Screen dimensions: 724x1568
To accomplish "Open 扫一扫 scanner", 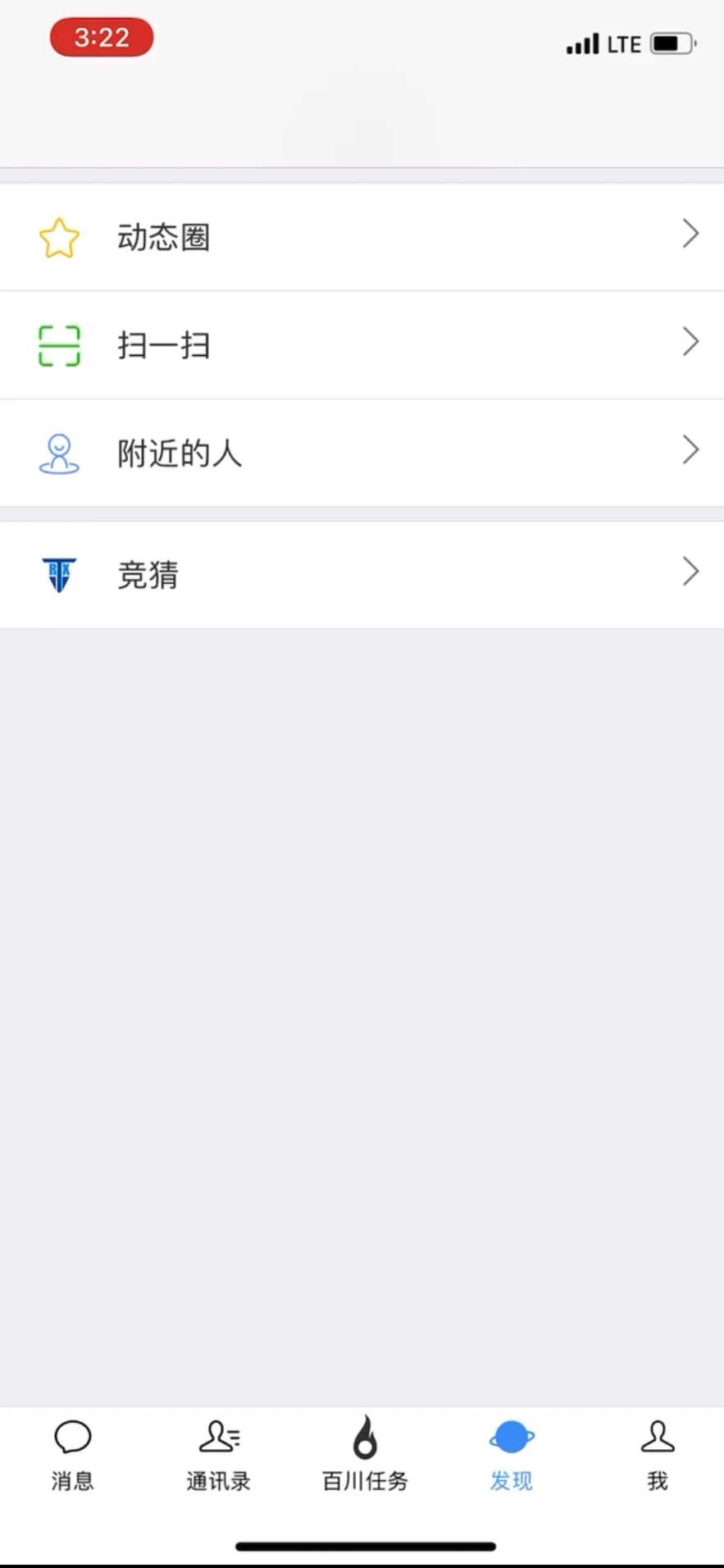I will click(x=361, y=344).
